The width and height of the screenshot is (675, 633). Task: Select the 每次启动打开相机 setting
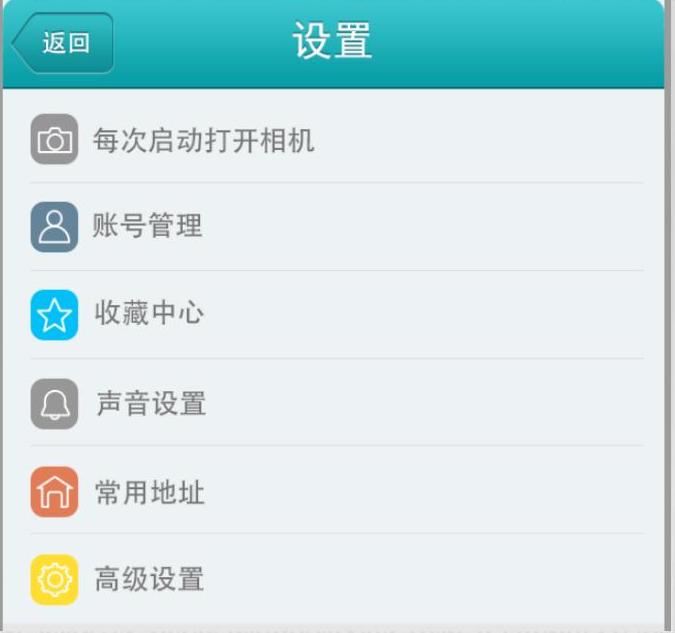coord(203,140)
